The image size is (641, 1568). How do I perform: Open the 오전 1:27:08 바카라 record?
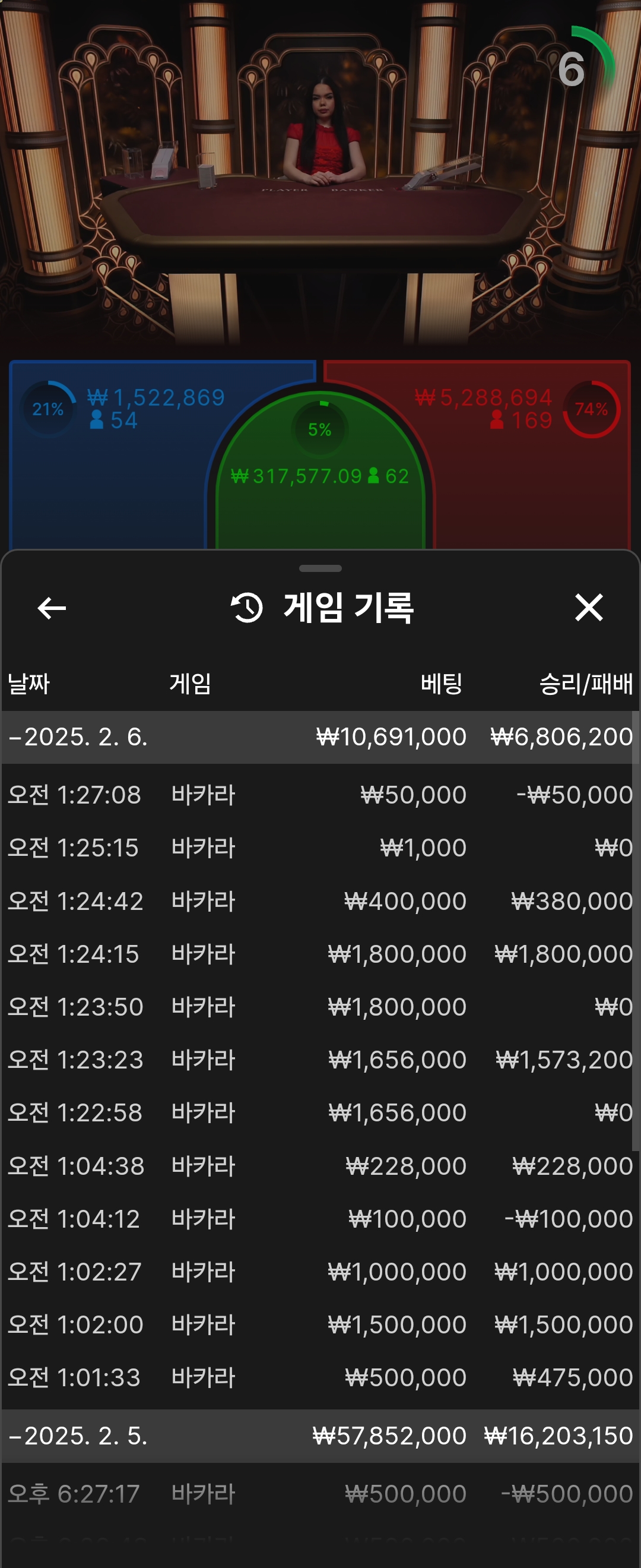click(x=320, y=795)
